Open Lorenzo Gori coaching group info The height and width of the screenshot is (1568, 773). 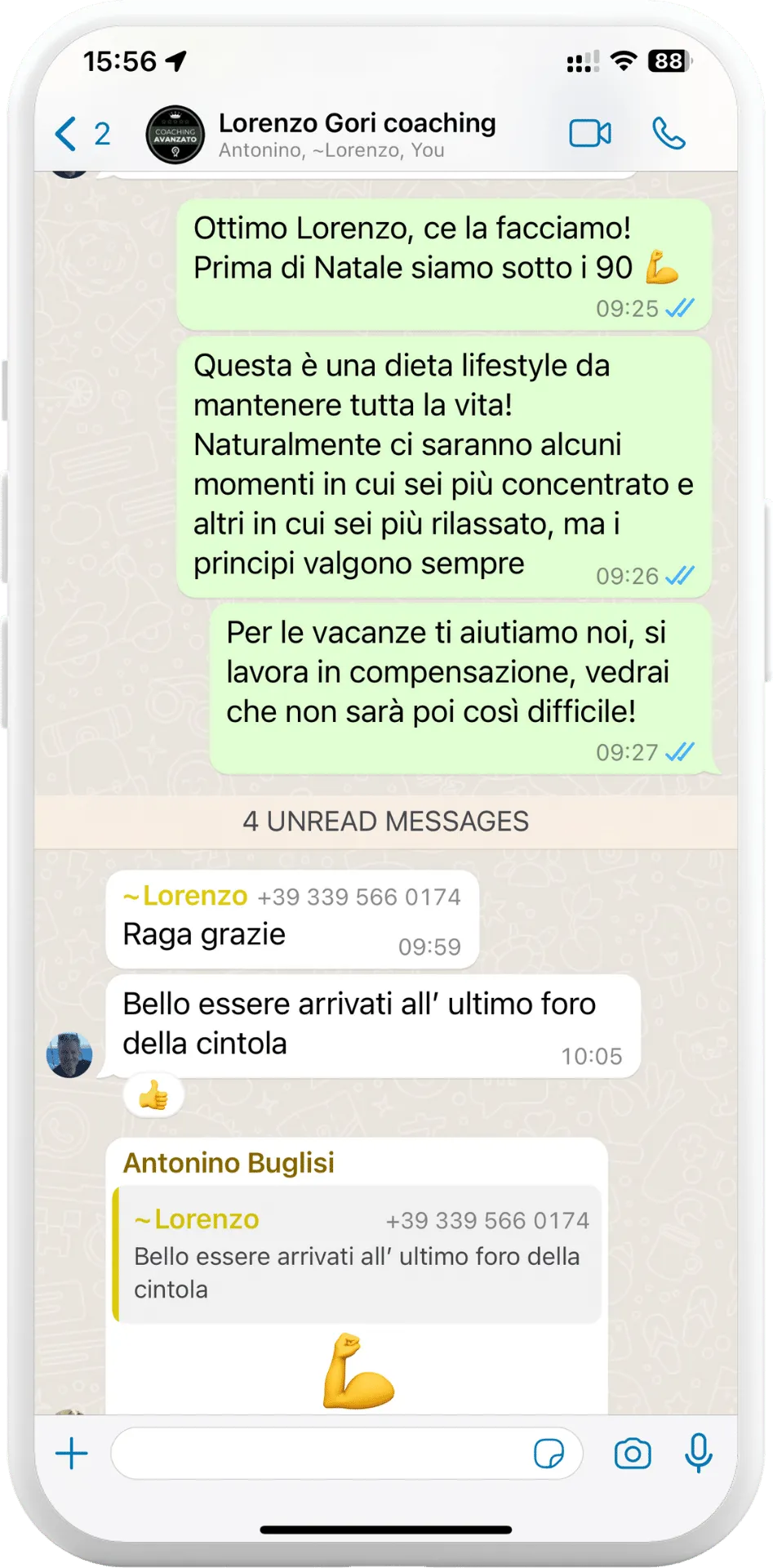(x=357, y=135)
